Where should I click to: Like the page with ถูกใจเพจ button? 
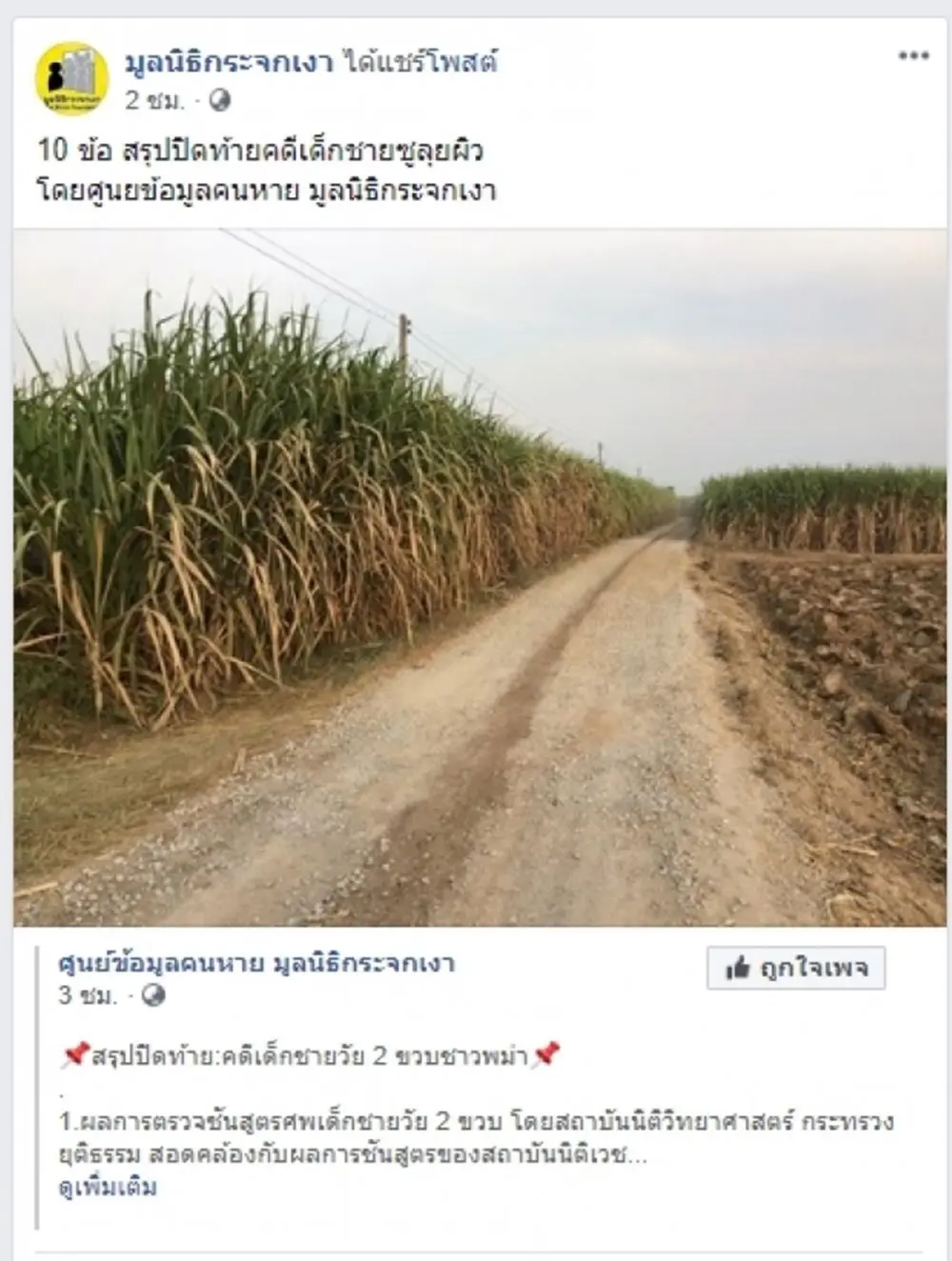796,969
